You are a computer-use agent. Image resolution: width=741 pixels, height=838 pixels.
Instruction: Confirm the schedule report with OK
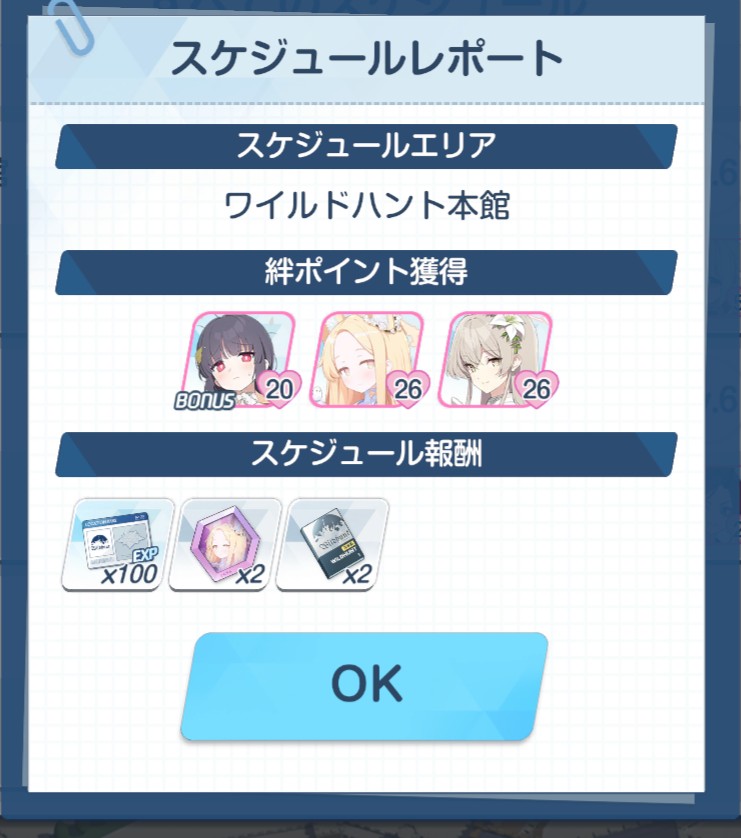(365, 686)
